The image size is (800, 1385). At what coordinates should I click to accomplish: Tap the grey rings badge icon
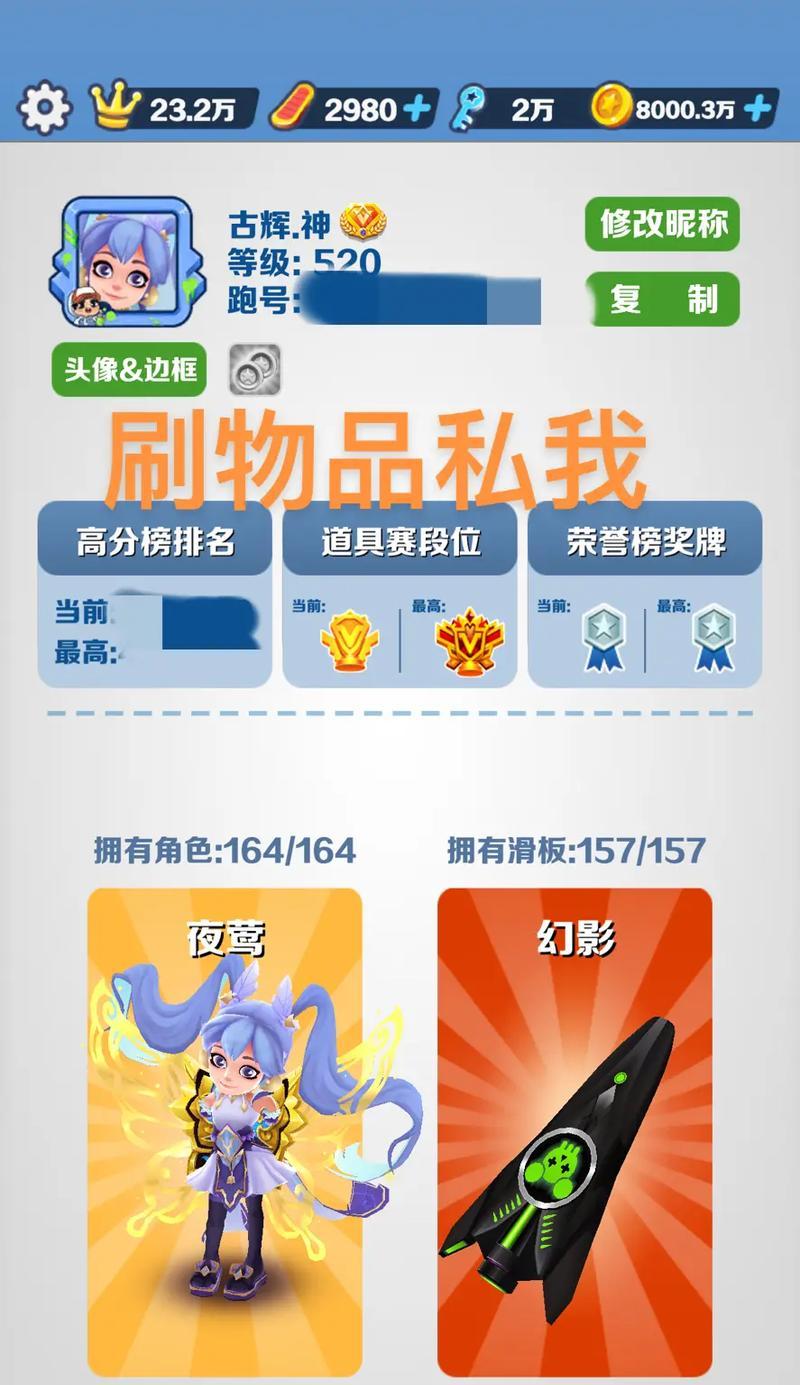(255, 370)
